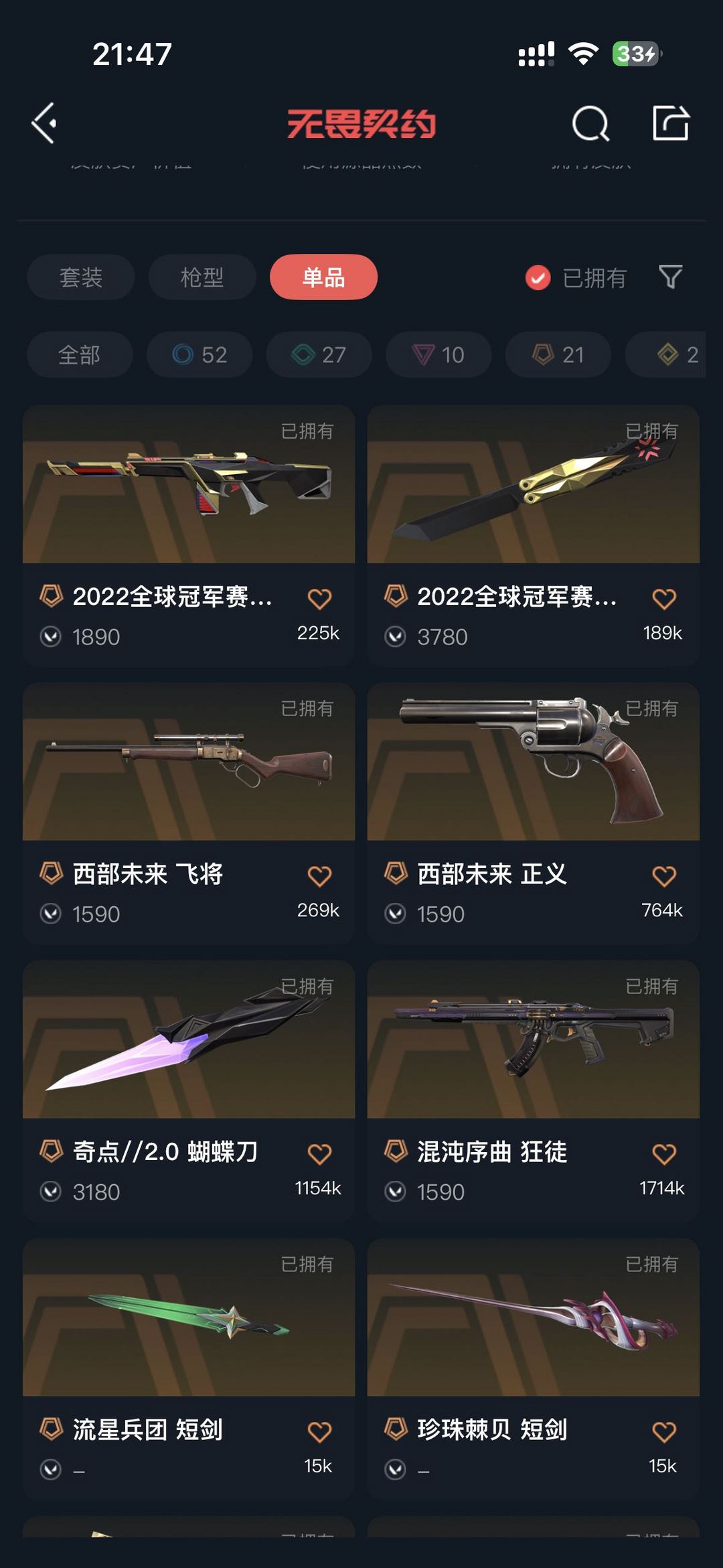Filter by the 27 green-tier chip
Image resolution: width=723 pixels, height=1568 pixels.
319,354
